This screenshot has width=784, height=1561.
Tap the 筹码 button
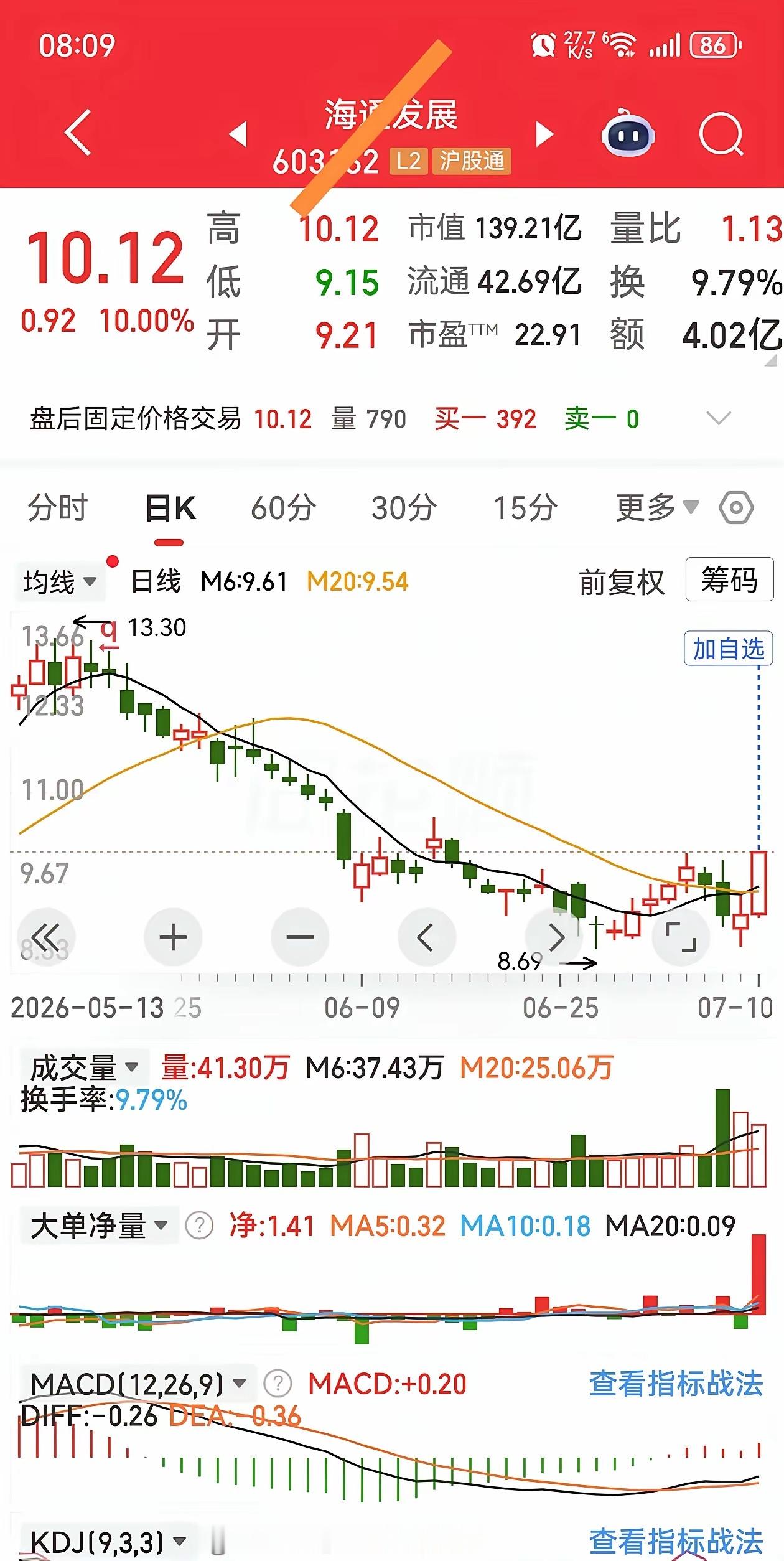pos(729,580)
